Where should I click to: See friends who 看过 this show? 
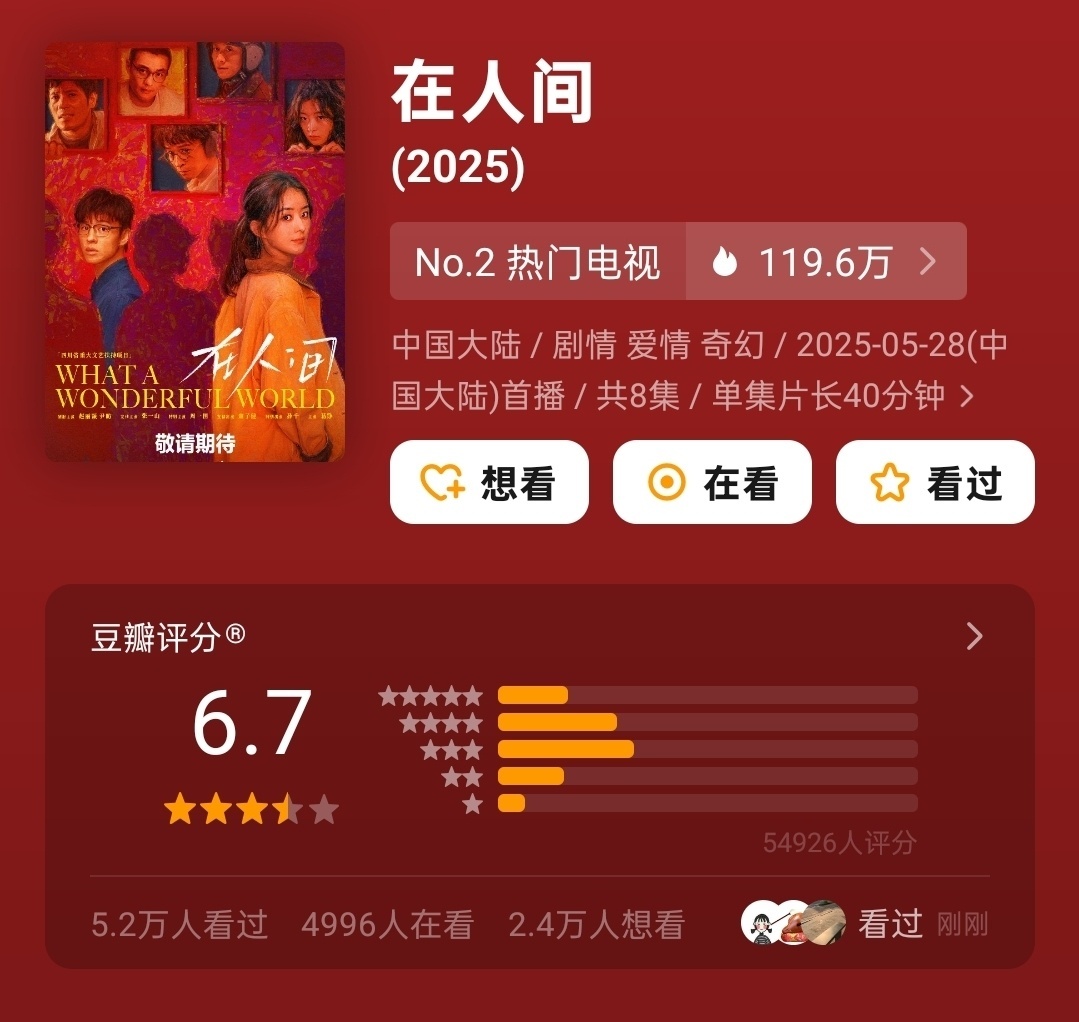[863, 924]
